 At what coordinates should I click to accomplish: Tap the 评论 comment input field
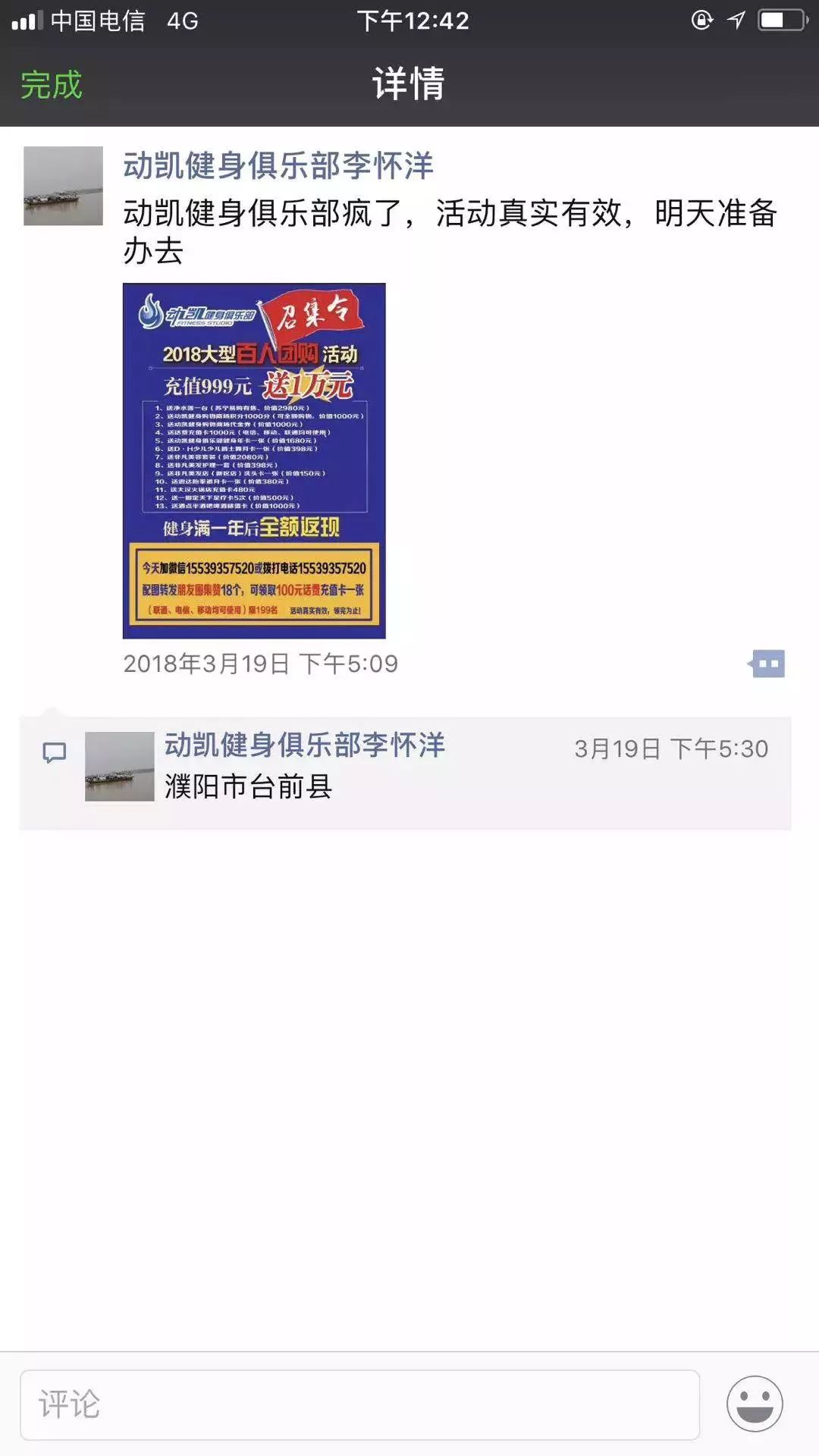click(359, 1404)
